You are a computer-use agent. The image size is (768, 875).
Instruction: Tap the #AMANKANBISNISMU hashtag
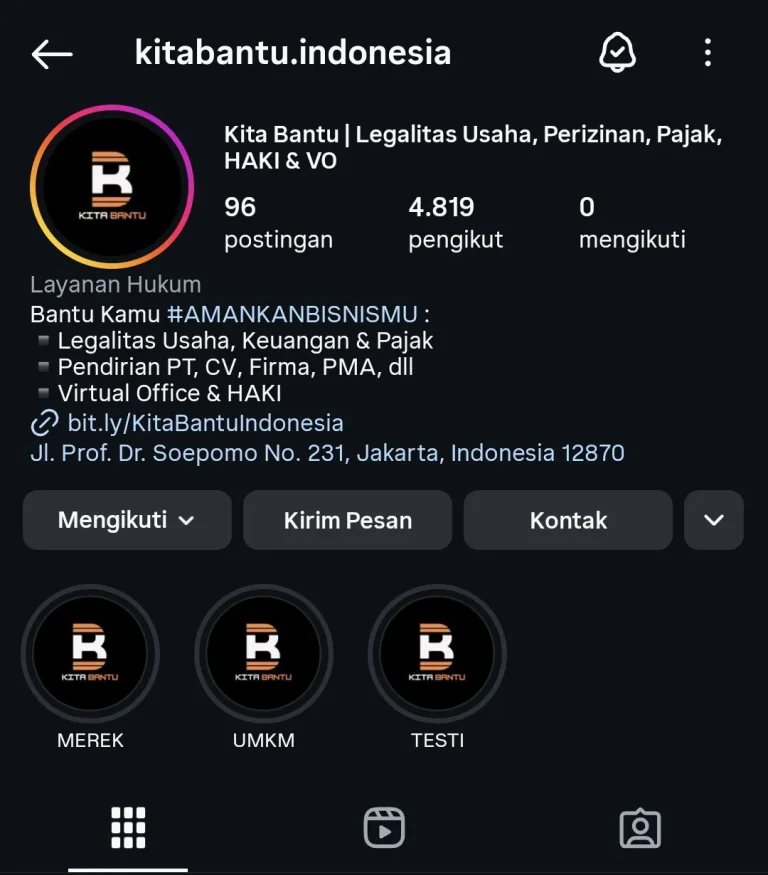[x=292, y=314]
